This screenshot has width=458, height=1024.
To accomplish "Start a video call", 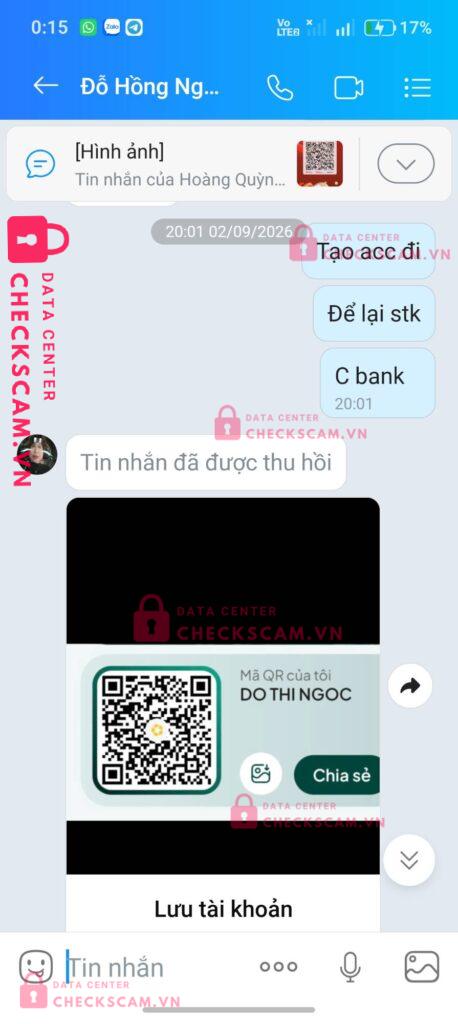I will [x=349, y=88].
